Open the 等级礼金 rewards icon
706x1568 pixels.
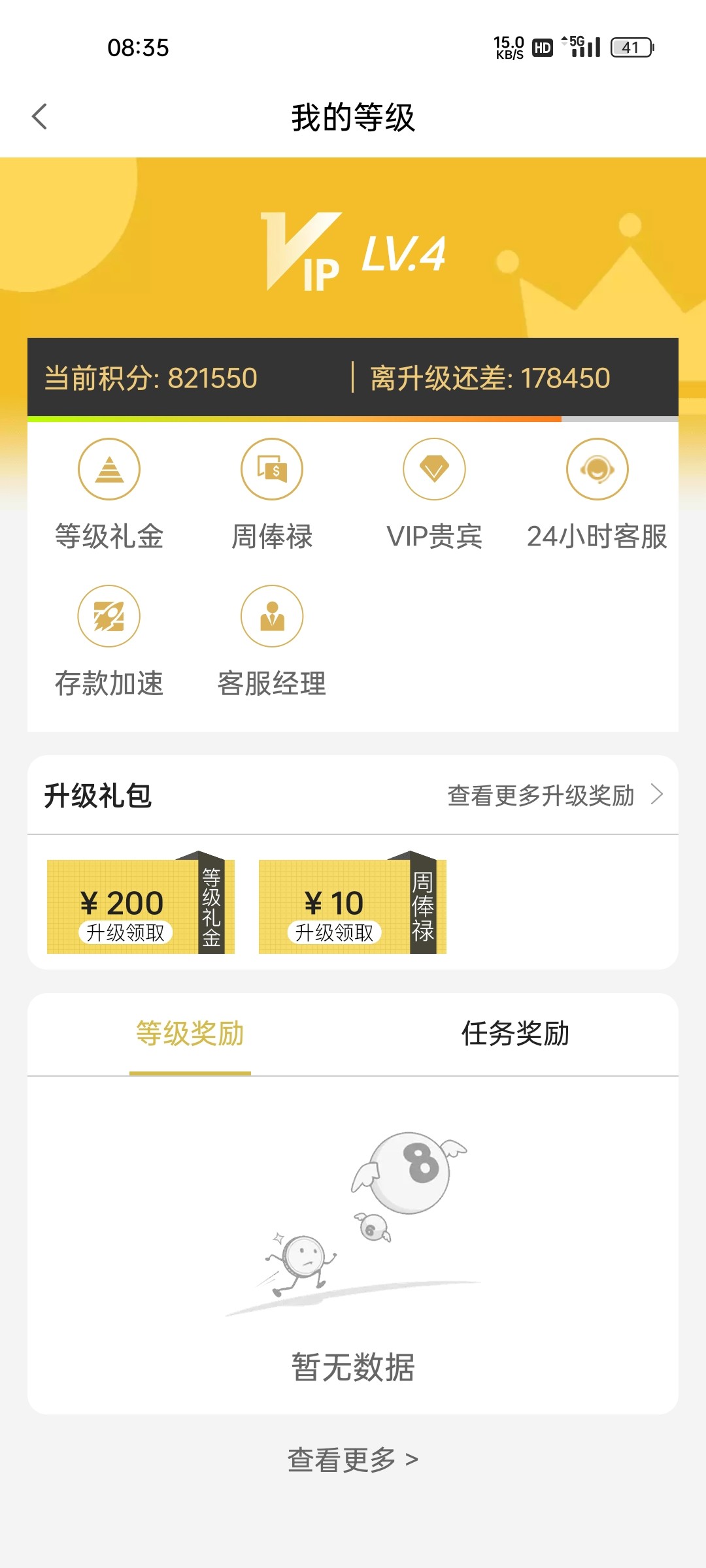[x=109, y=468]
